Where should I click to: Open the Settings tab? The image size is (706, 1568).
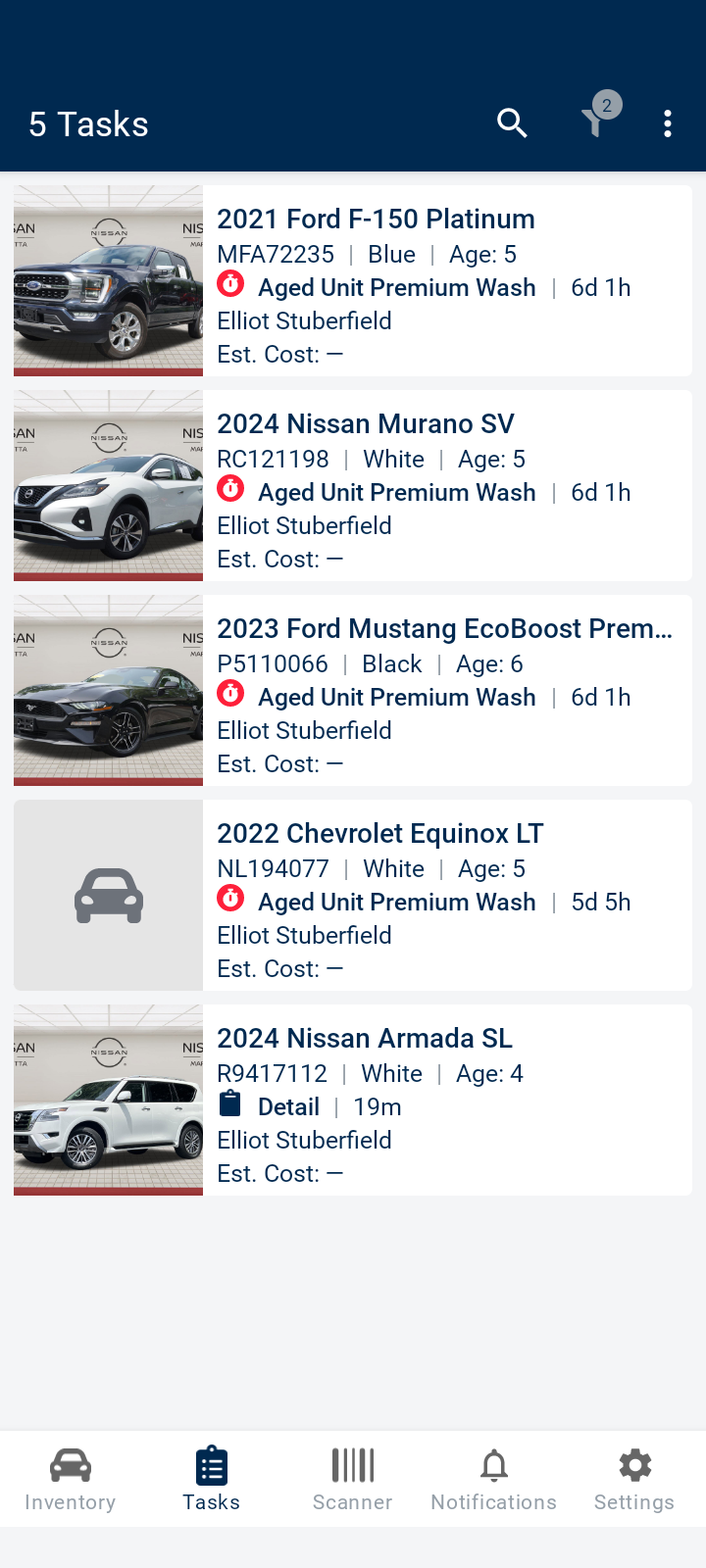click(634, 1479)
